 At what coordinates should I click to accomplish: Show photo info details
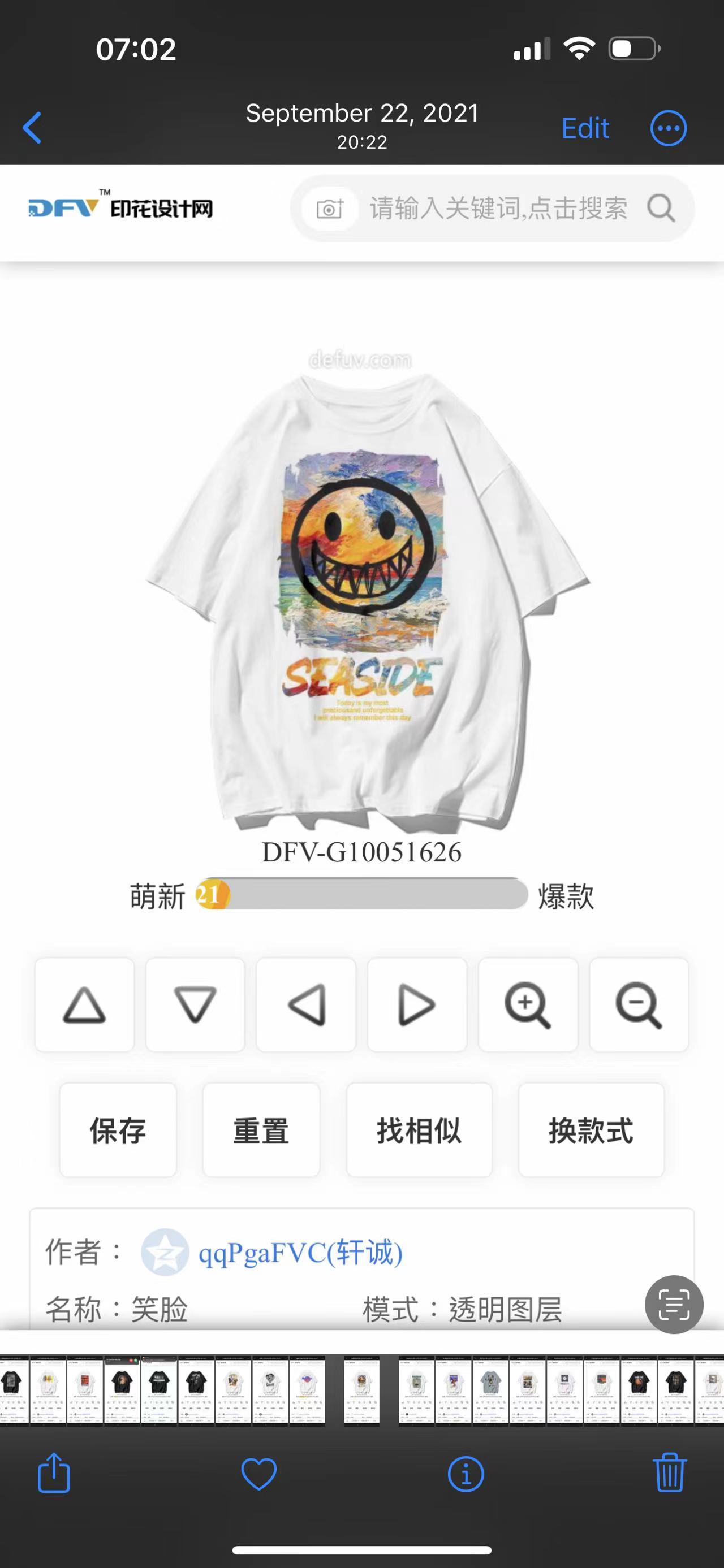point(466,1474)
